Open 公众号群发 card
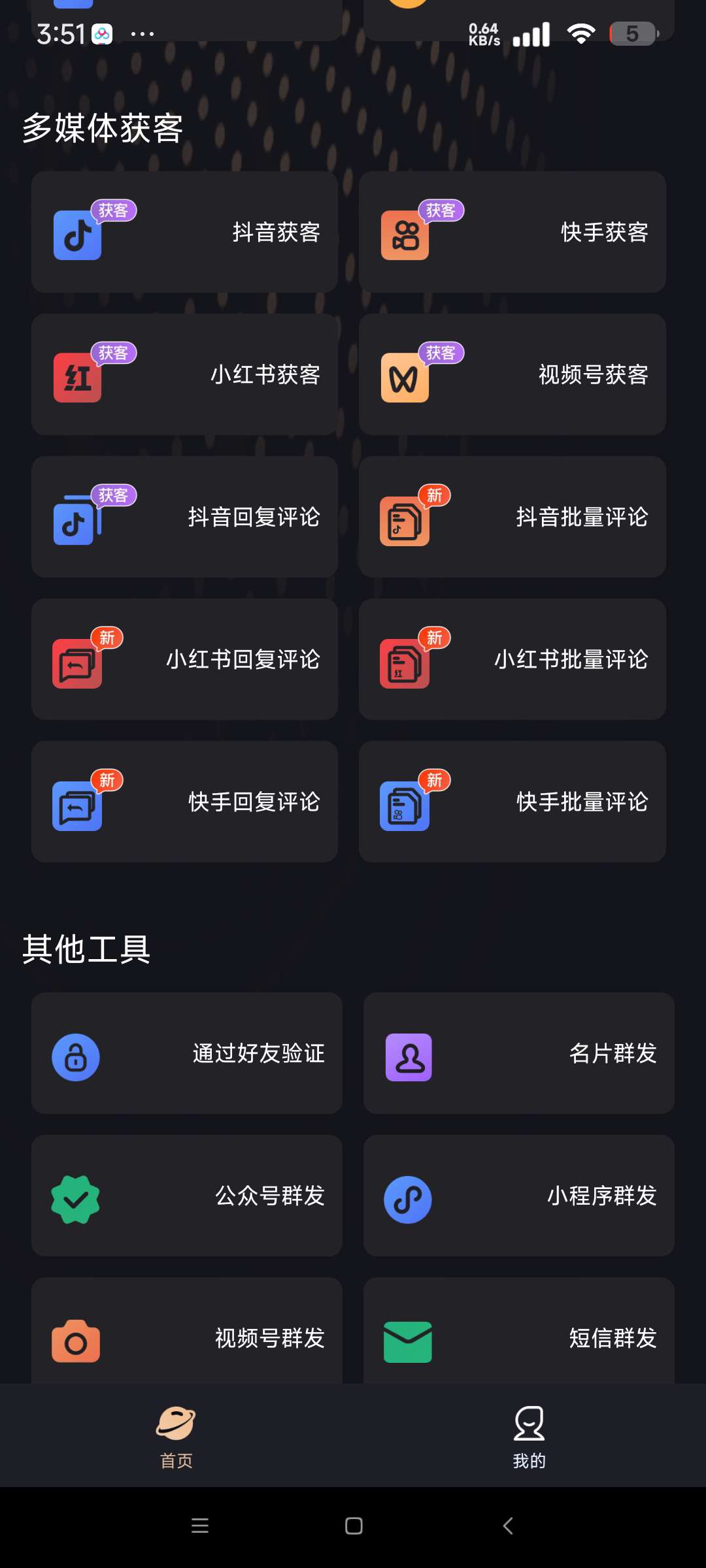Image resolution: width=706 pixels, height=1568 pixels. [x=187, y=1196]
